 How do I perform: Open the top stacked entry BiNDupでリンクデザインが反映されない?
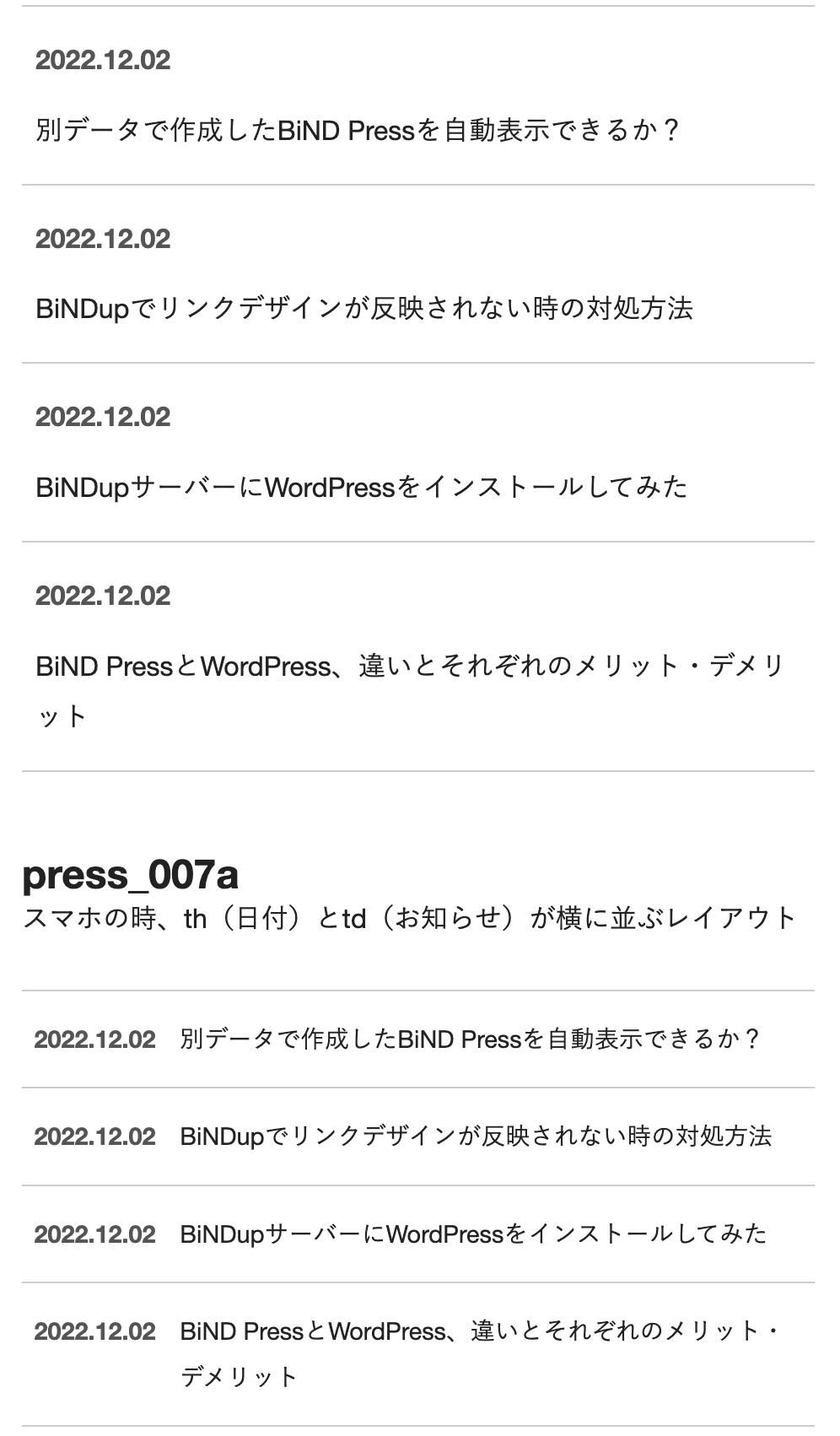pos(364,309)
